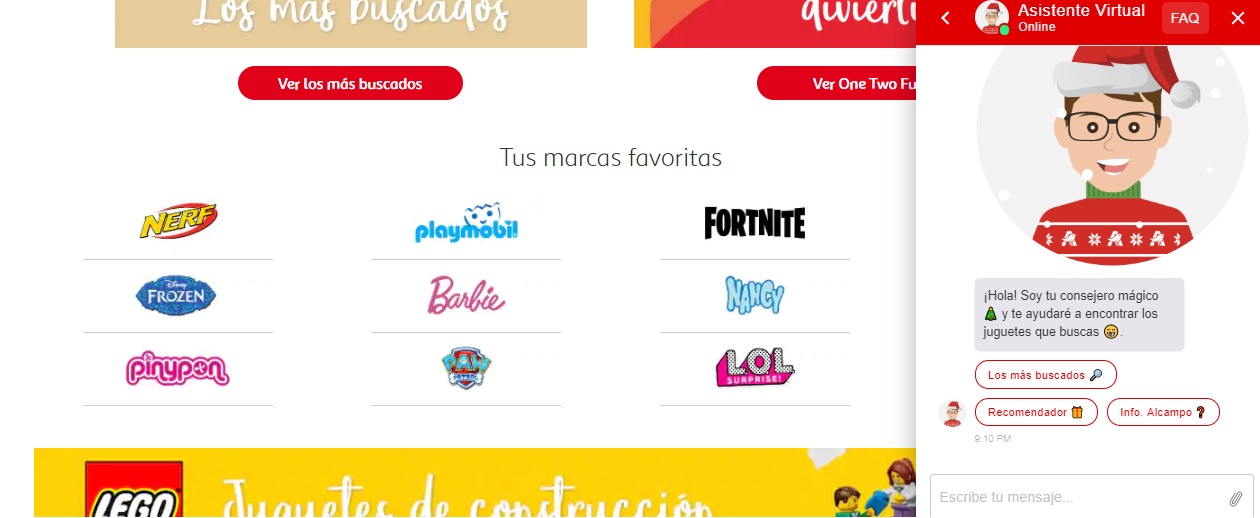Open the Paw Patrol brand

pos(466,368)
